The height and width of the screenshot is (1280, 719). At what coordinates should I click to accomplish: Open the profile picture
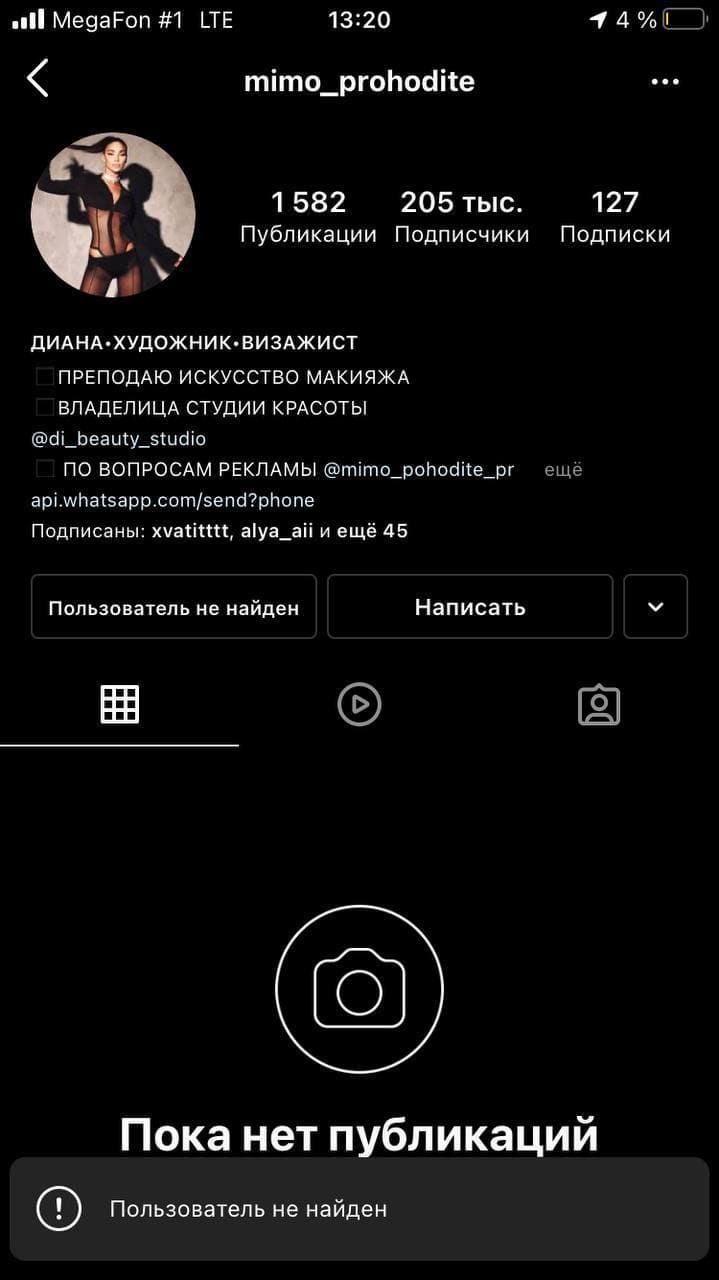tap(113, 215)
